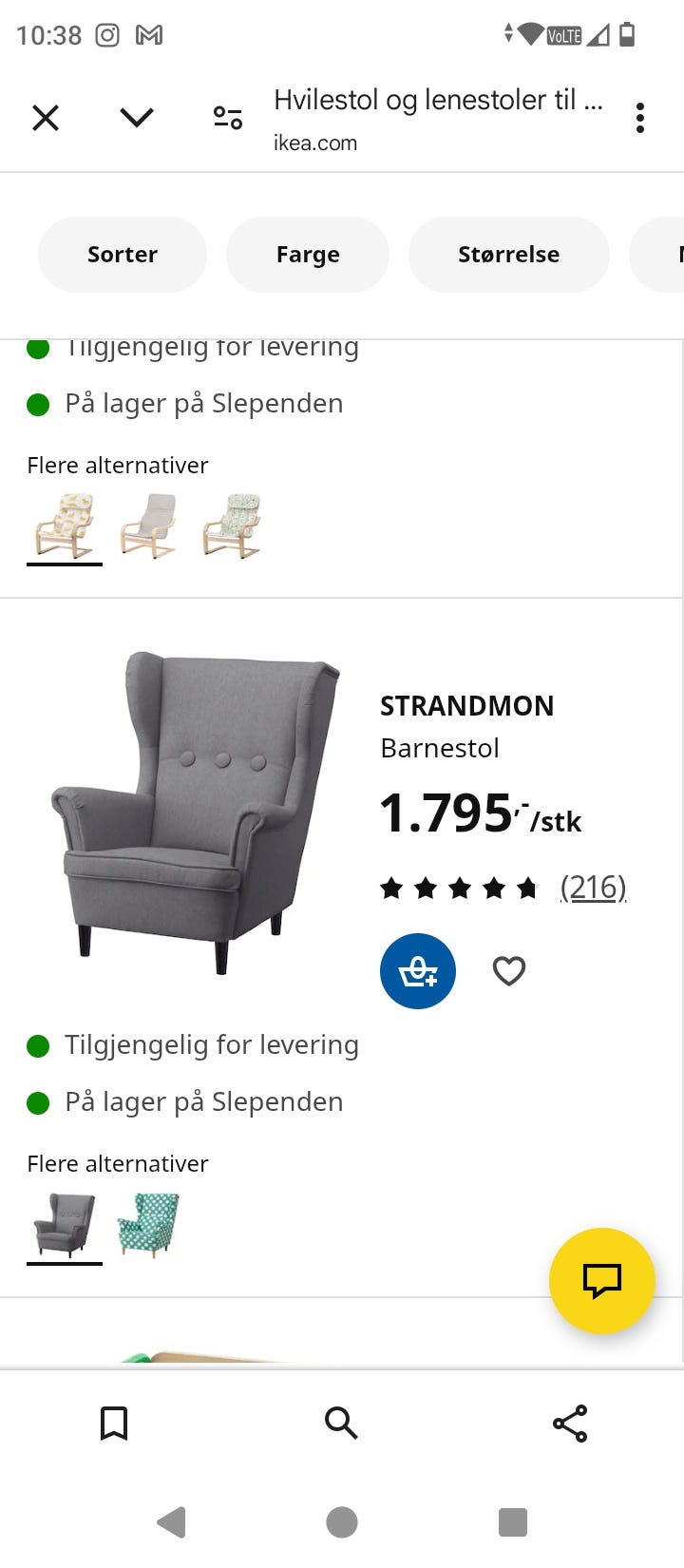The width and height of the screenshot is (684, 1568).
Task: Select the green polka-dot STRANDMON variant
Action: point(148,1225)
